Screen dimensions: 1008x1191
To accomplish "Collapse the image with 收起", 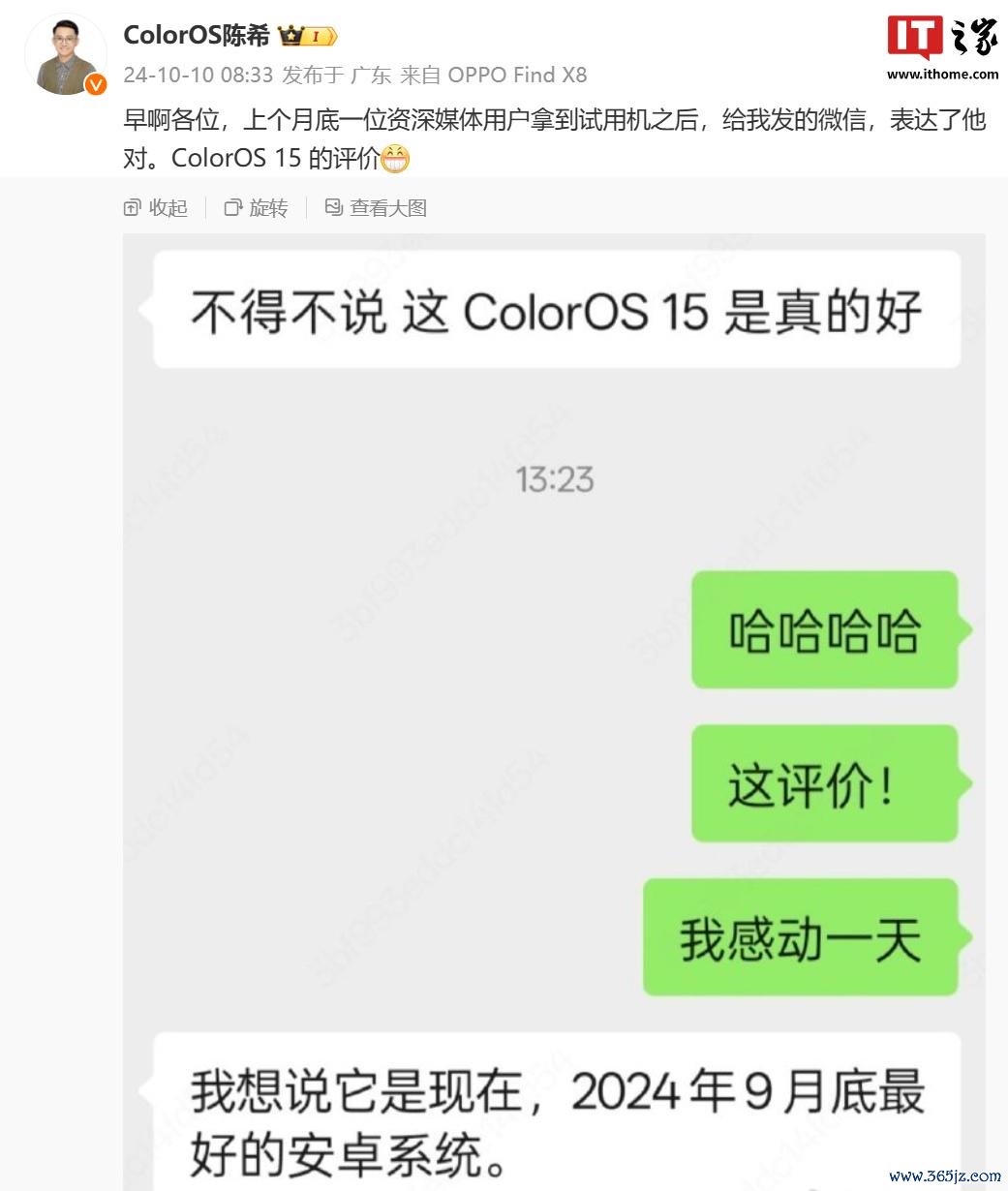I will coord(156,207).
